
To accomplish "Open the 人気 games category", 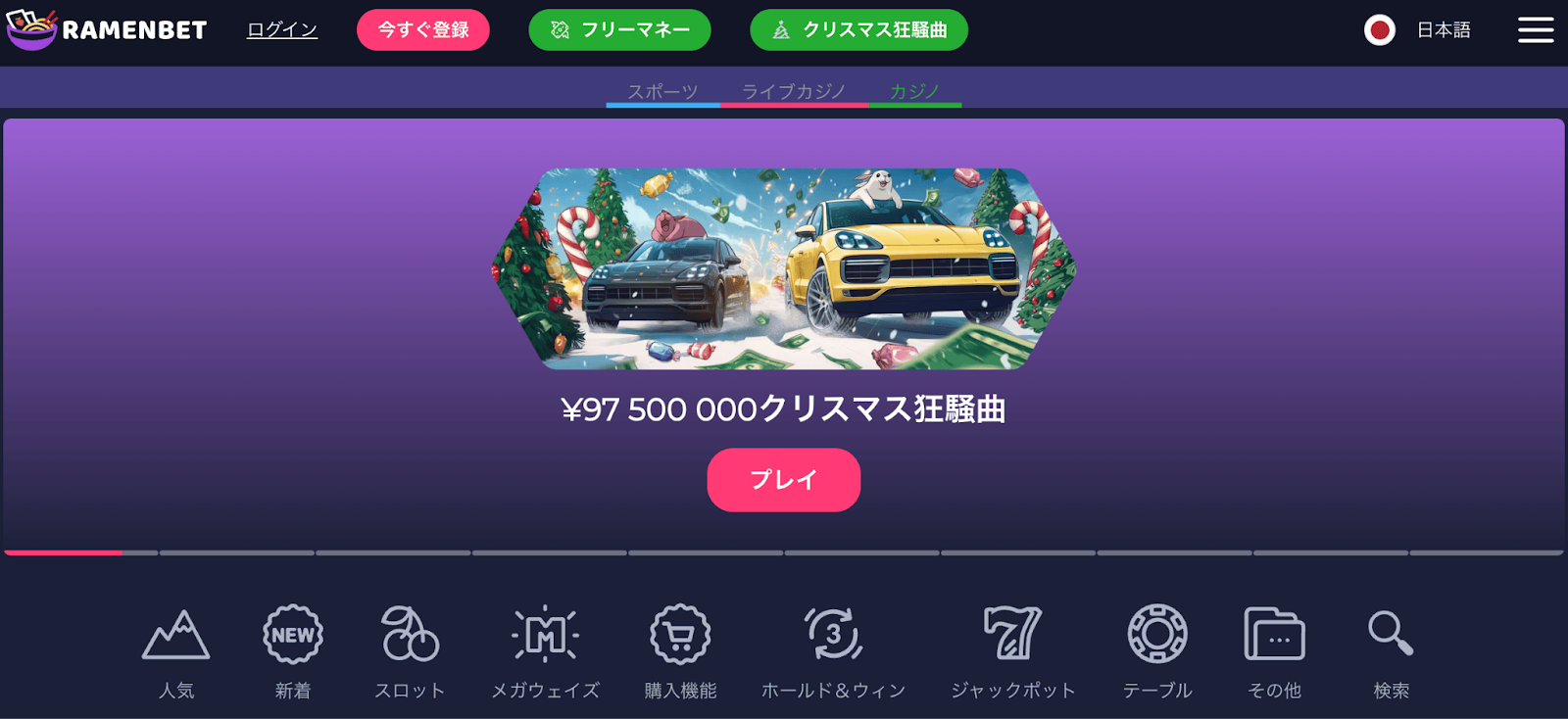I will pos(176,651).
